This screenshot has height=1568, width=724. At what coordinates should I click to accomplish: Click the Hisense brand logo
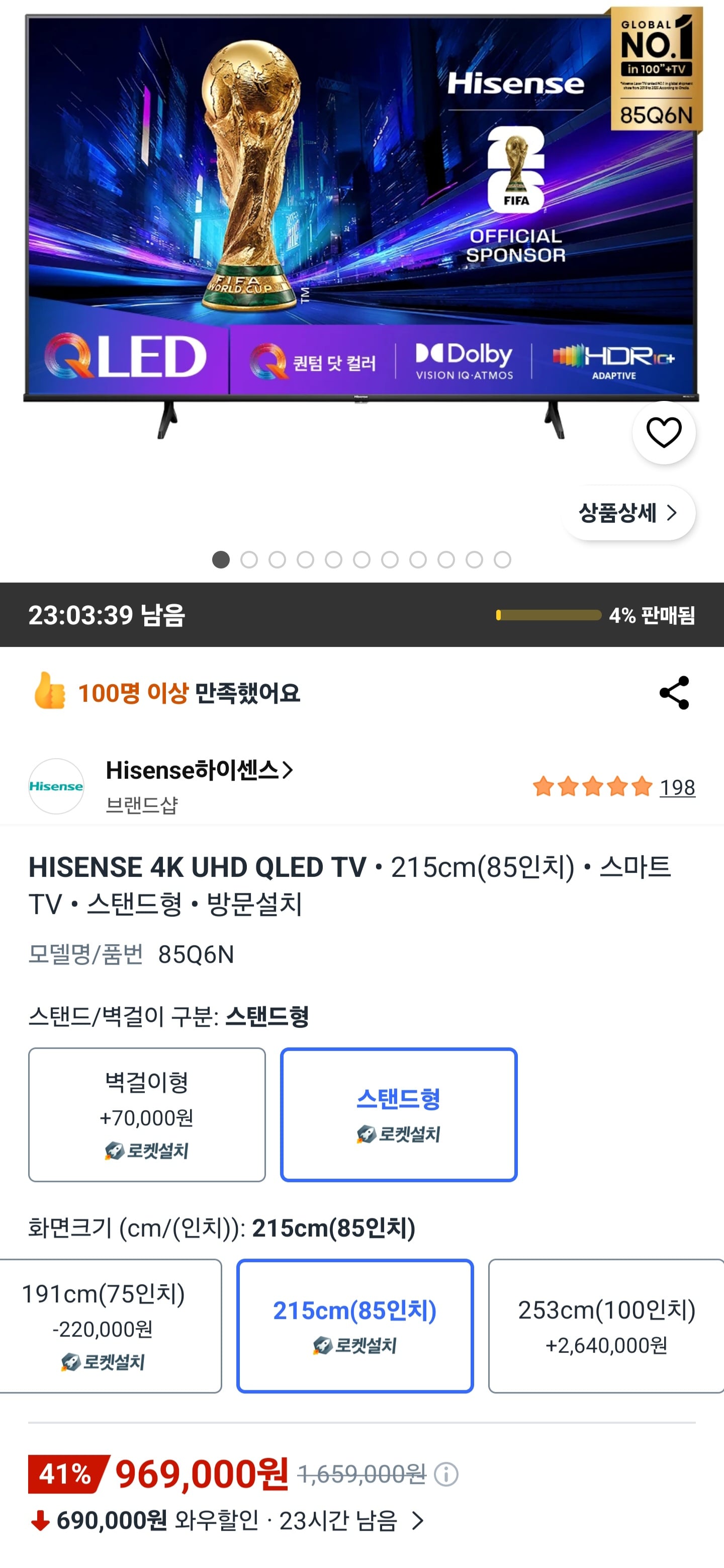coord(56,786)
